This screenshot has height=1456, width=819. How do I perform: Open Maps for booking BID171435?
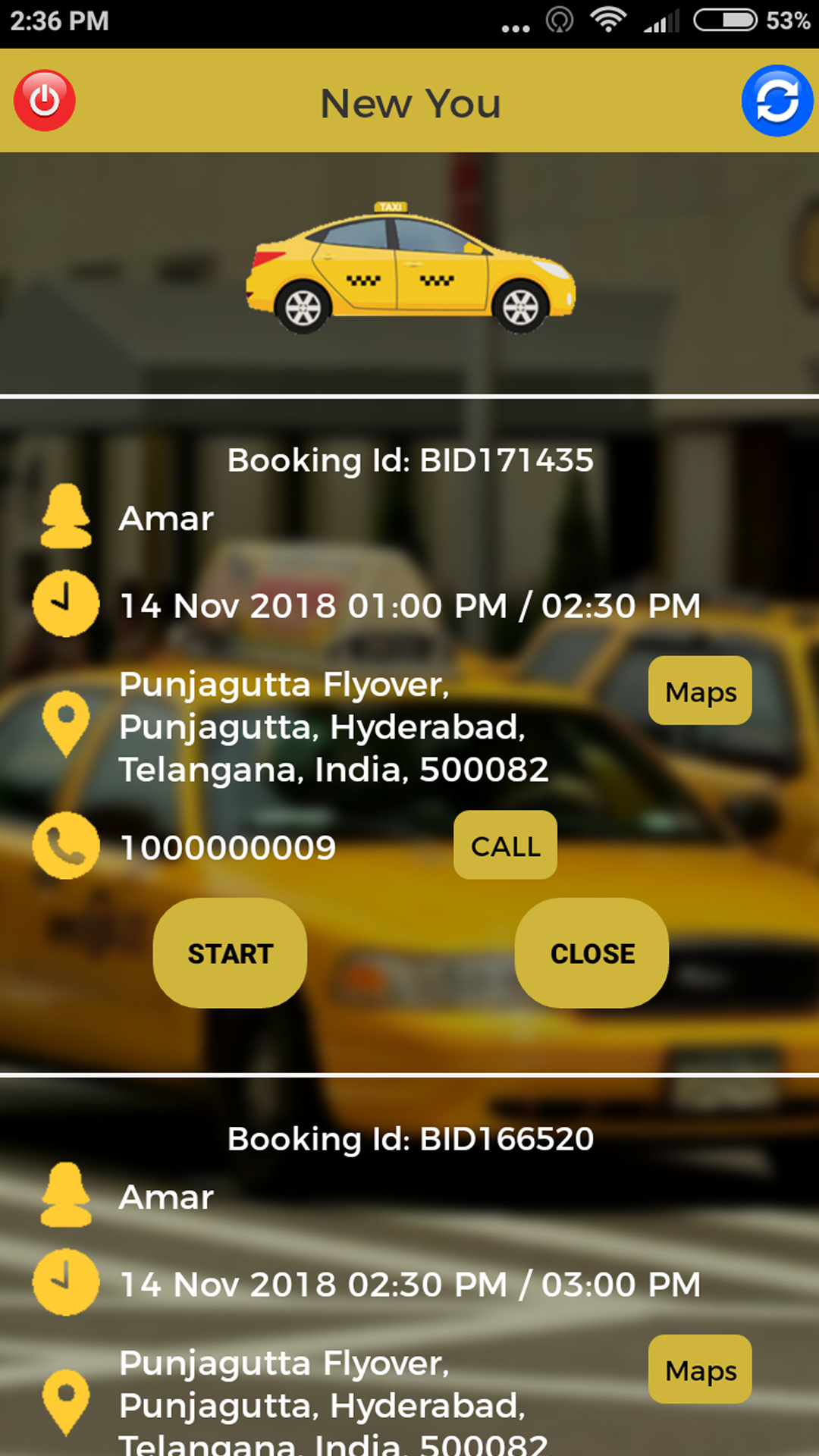coord(700,691)
